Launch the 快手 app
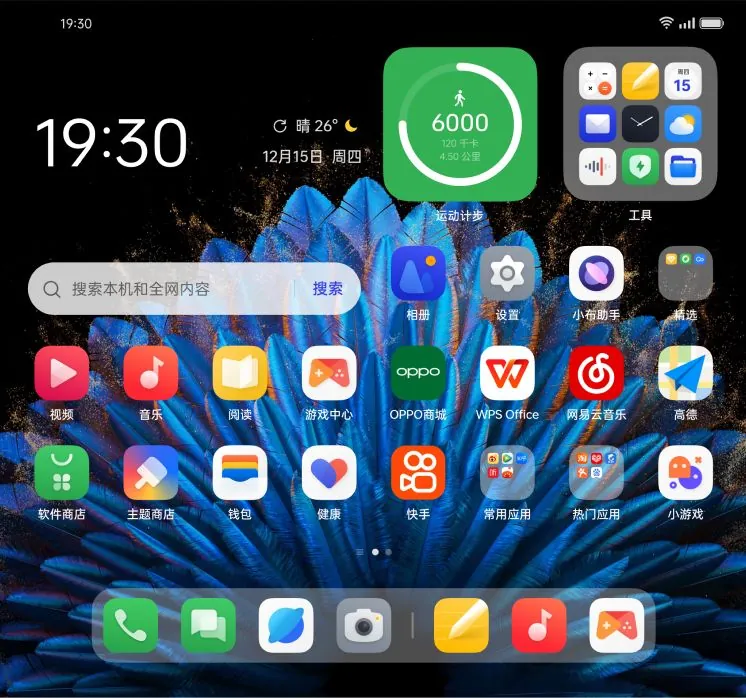746x698 pixels. (418, 473)
